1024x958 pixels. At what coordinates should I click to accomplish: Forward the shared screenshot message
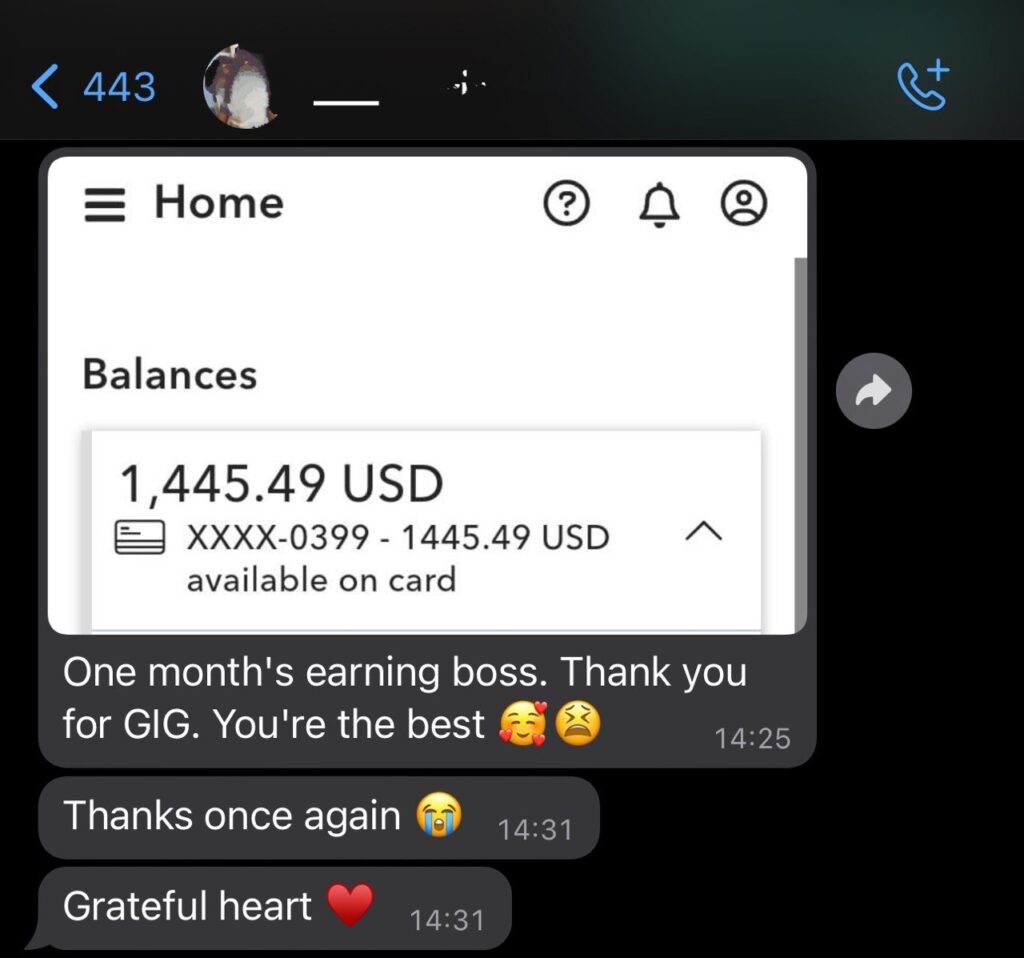[x=872, y=391]
